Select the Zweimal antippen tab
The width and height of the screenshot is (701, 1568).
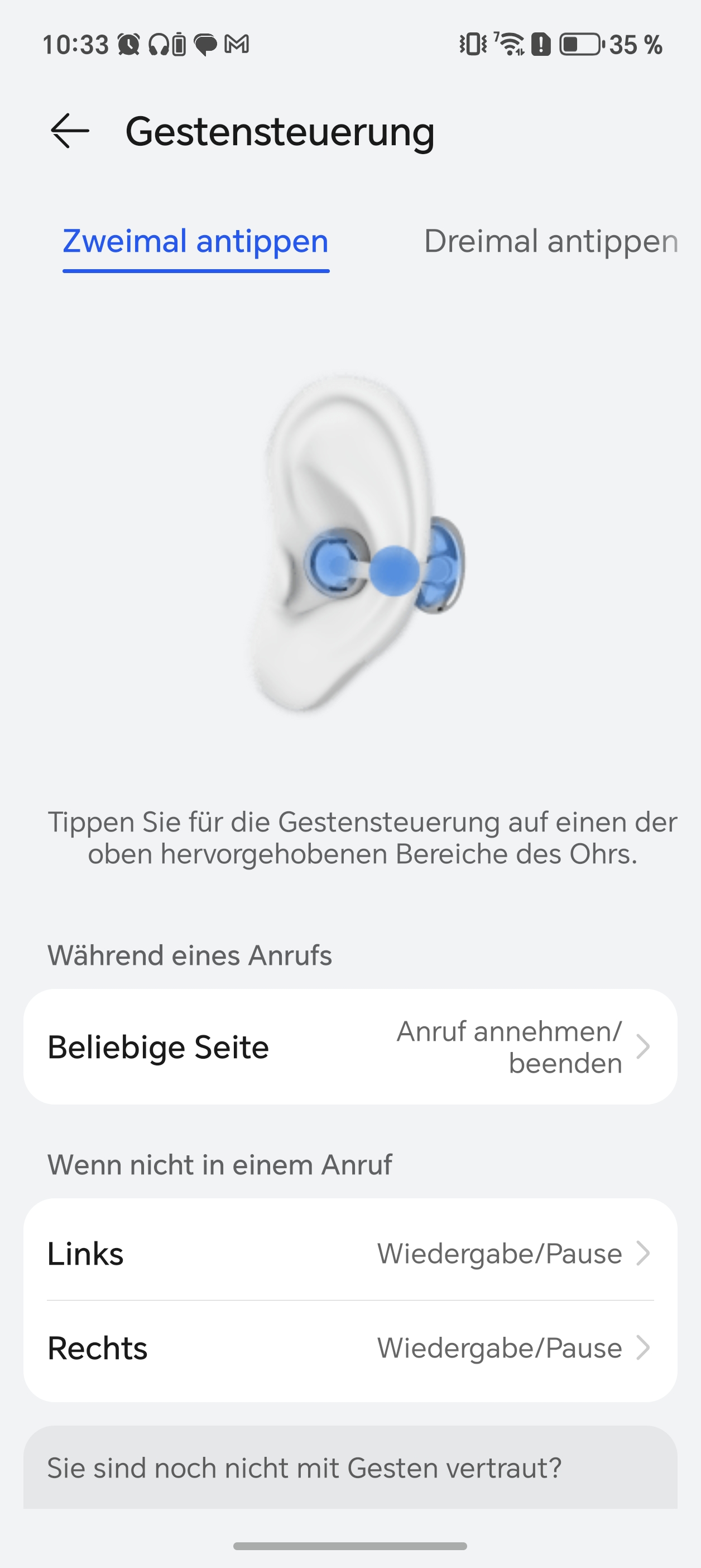(195, 242)
